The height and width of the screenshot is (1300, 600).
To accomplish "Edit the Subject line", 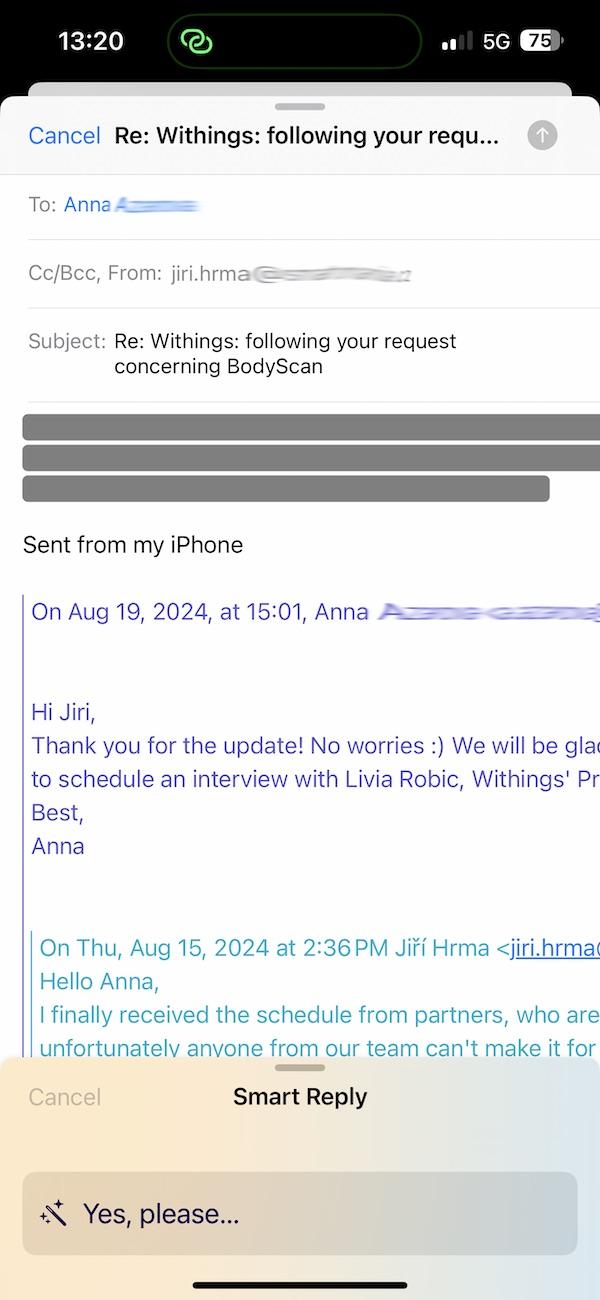I will pyautogui.click(x=300, y=354).
